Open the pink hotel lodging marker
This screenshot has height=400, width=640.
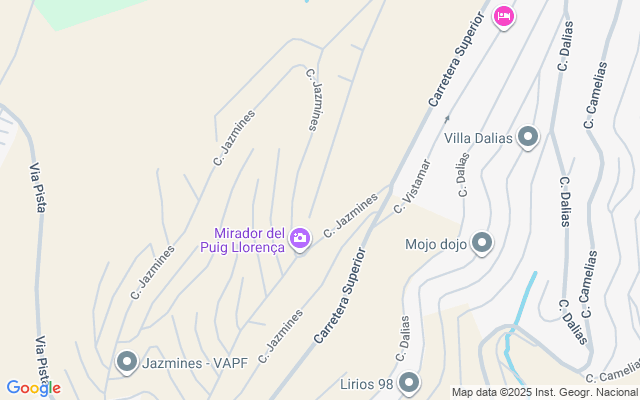(x=504, y=17)
